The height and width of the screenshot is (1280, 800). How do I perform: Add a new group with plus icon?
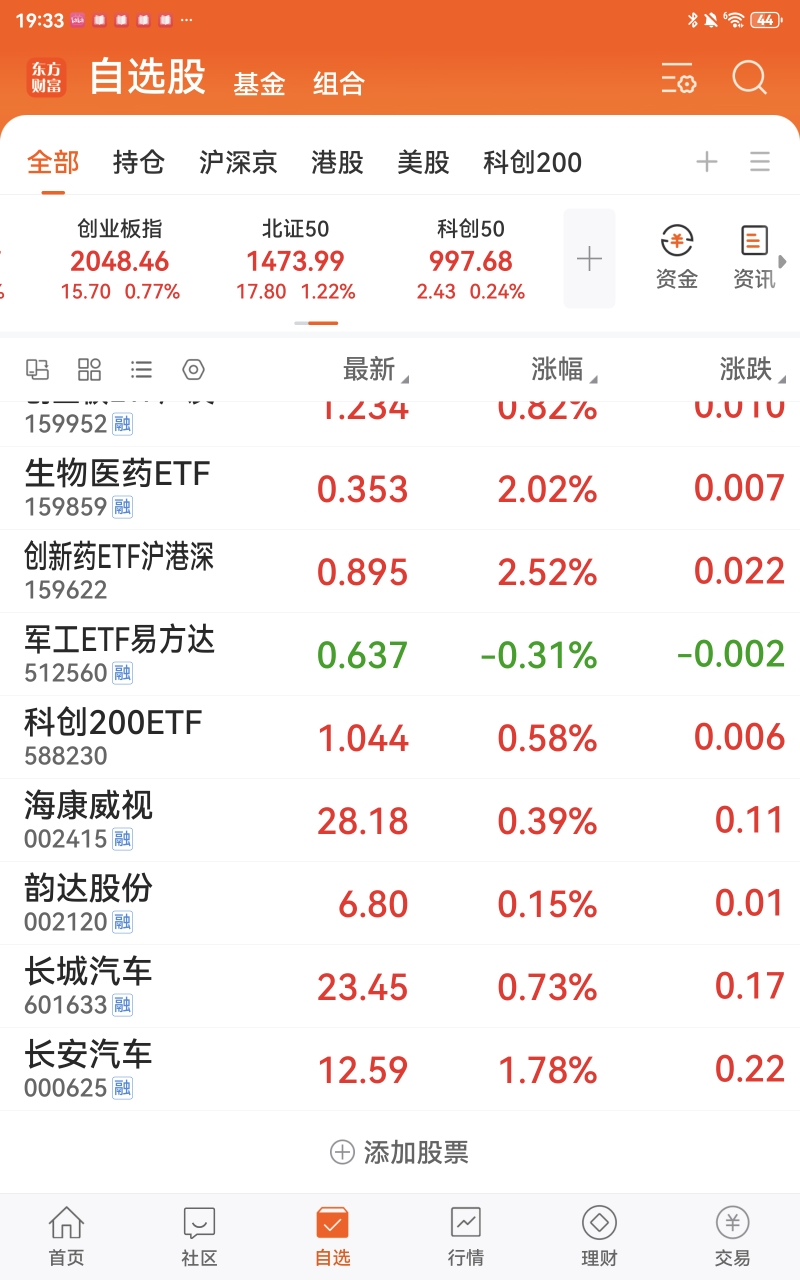707,162
